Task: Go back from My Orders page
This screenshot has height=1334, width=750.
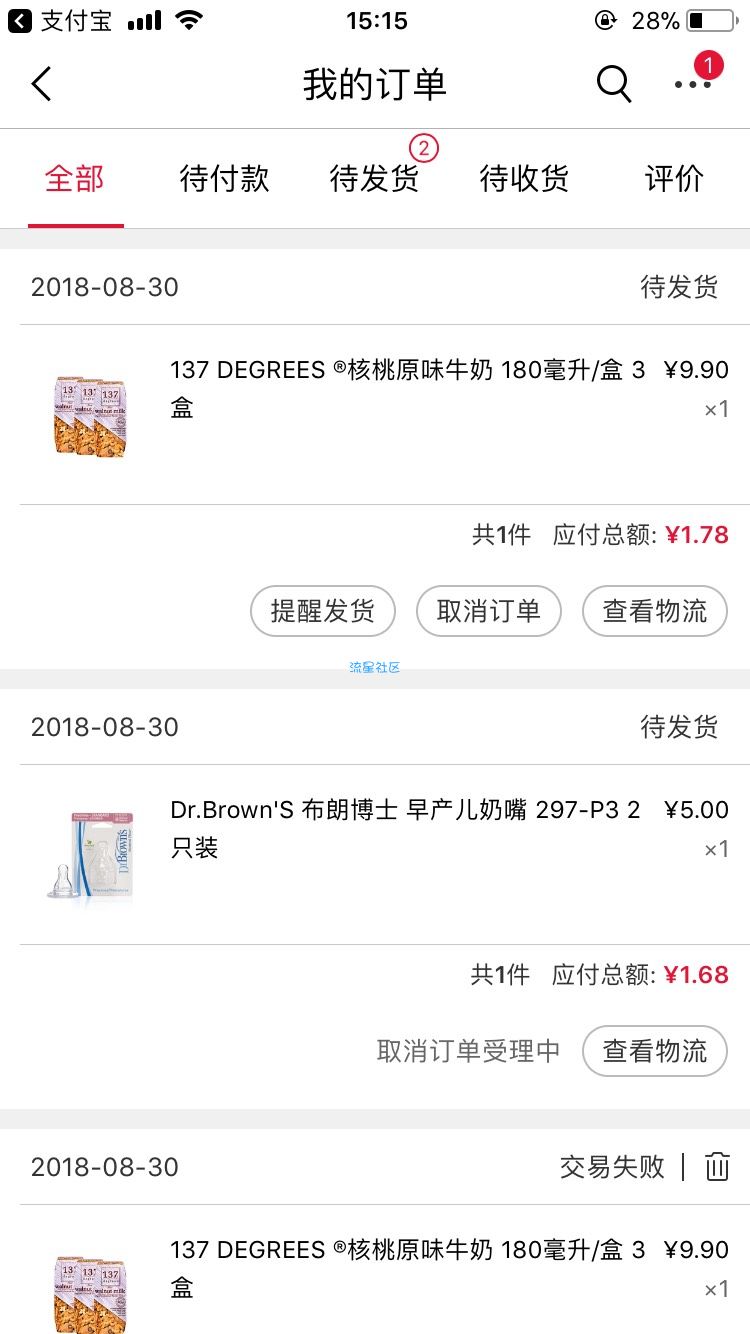Action: click(x=41, y=84)
